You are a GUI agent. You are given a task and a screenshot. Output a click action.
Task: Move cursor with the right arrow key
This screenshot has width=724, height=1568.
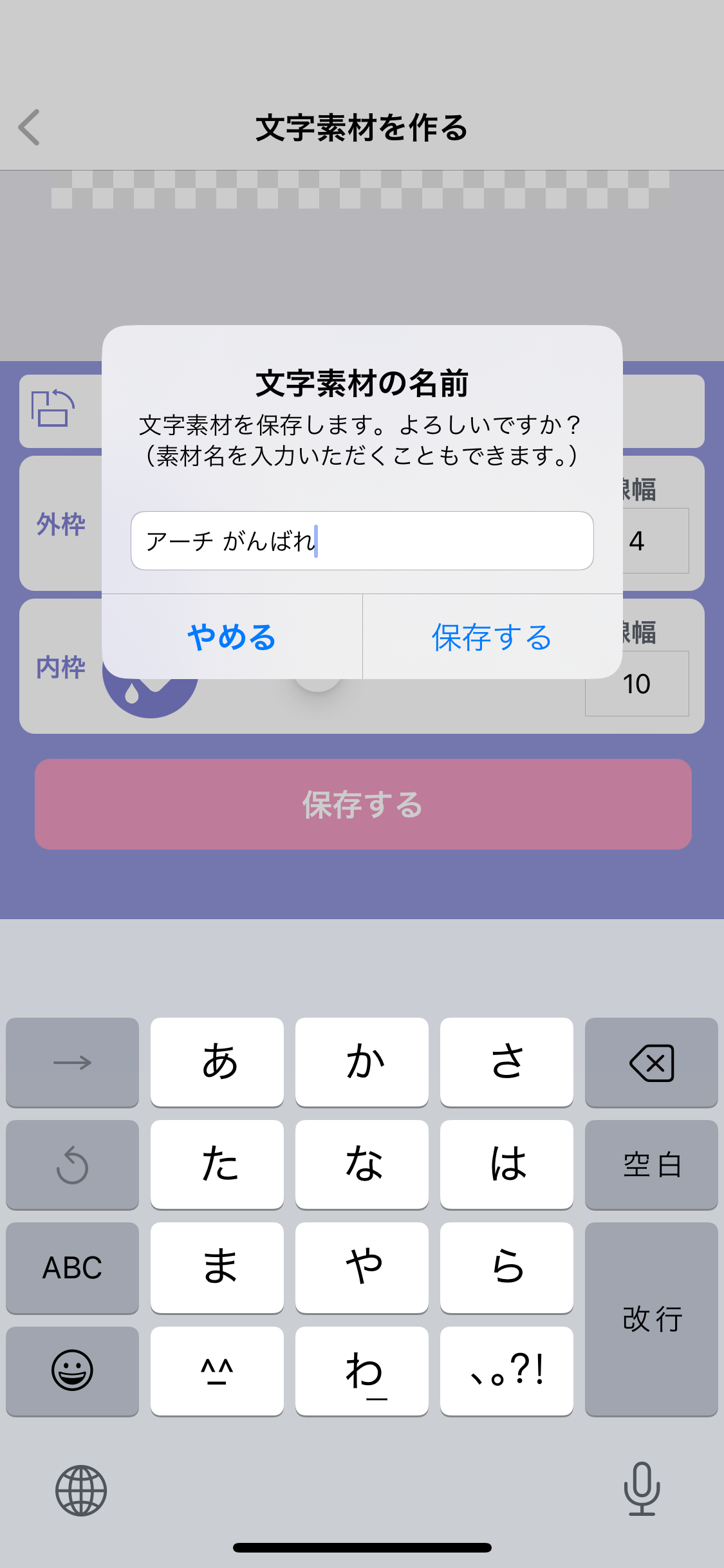point(72,1063)
